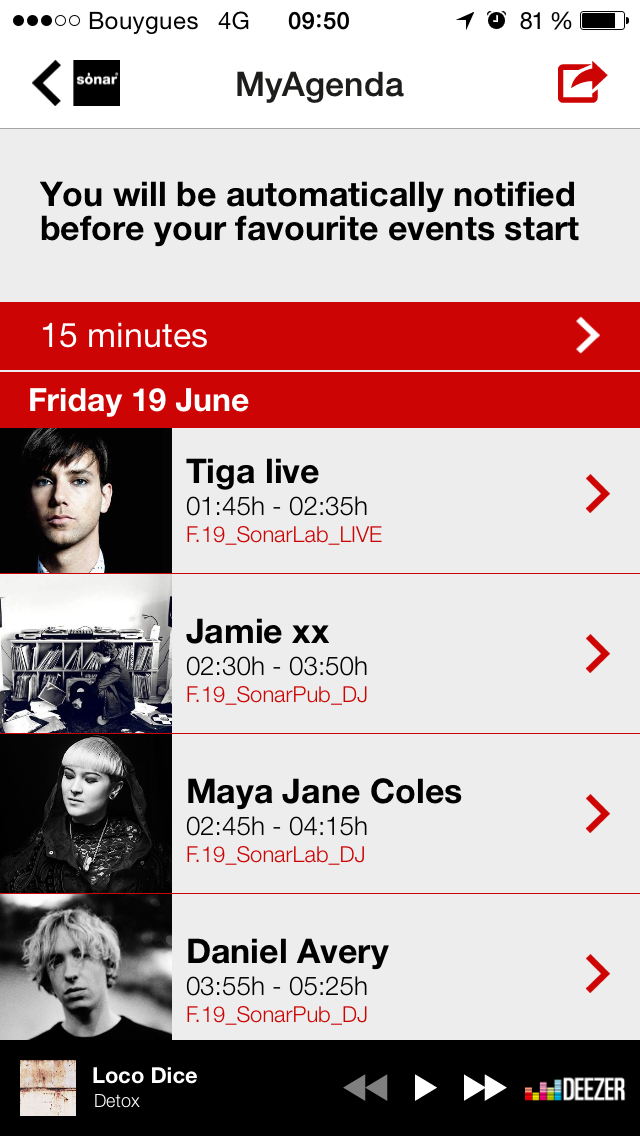The image size is (640, 1136).
Task: Rewind to the previous track
Action: coord(366,1088)
